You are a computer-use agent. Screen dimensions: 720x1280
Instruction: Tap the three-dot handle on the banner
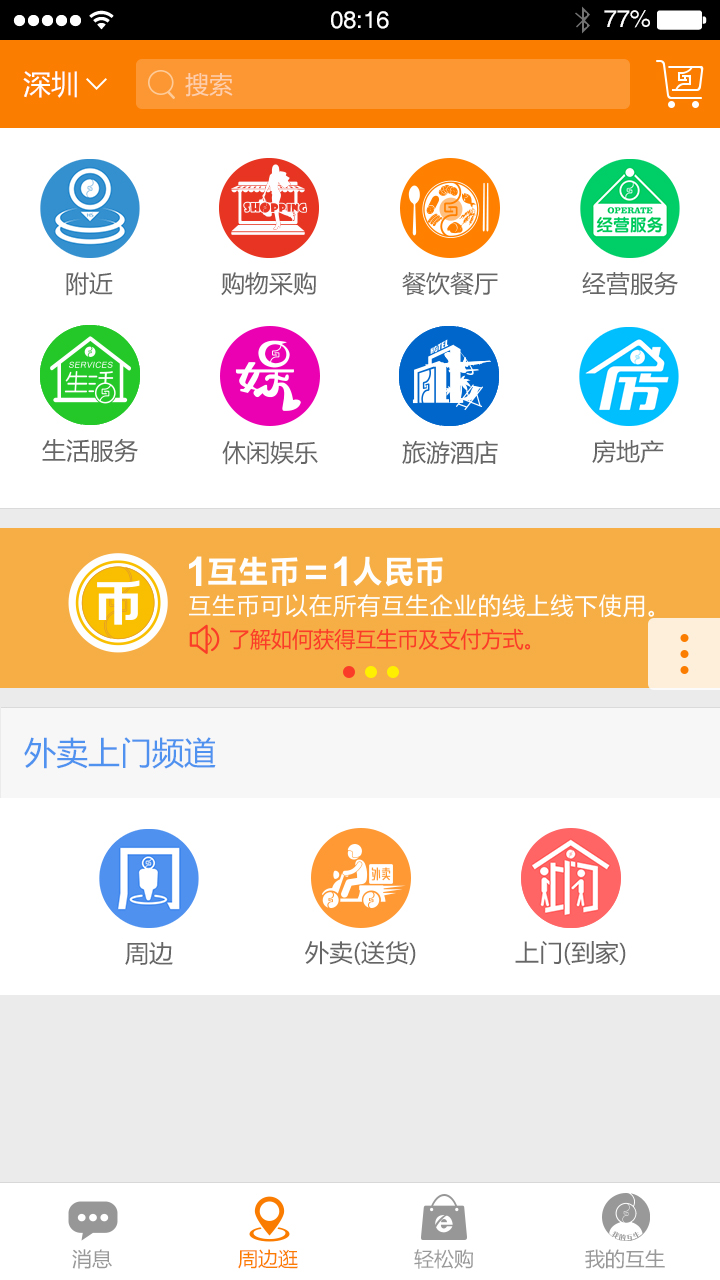pyautogui.click(x=684, y=654)
